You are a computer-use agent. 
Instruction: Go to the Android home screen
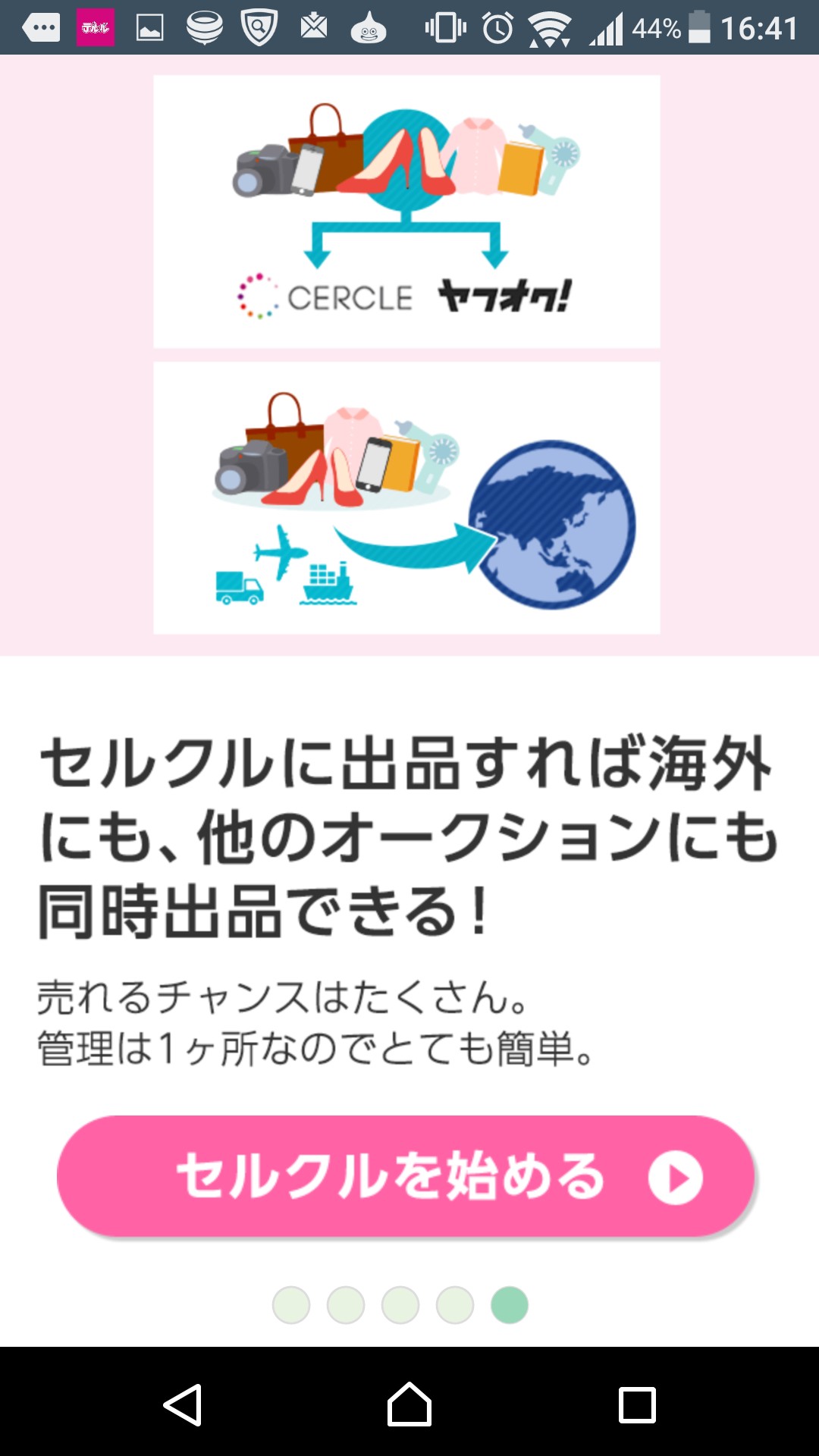click(x=409, y=1404)
